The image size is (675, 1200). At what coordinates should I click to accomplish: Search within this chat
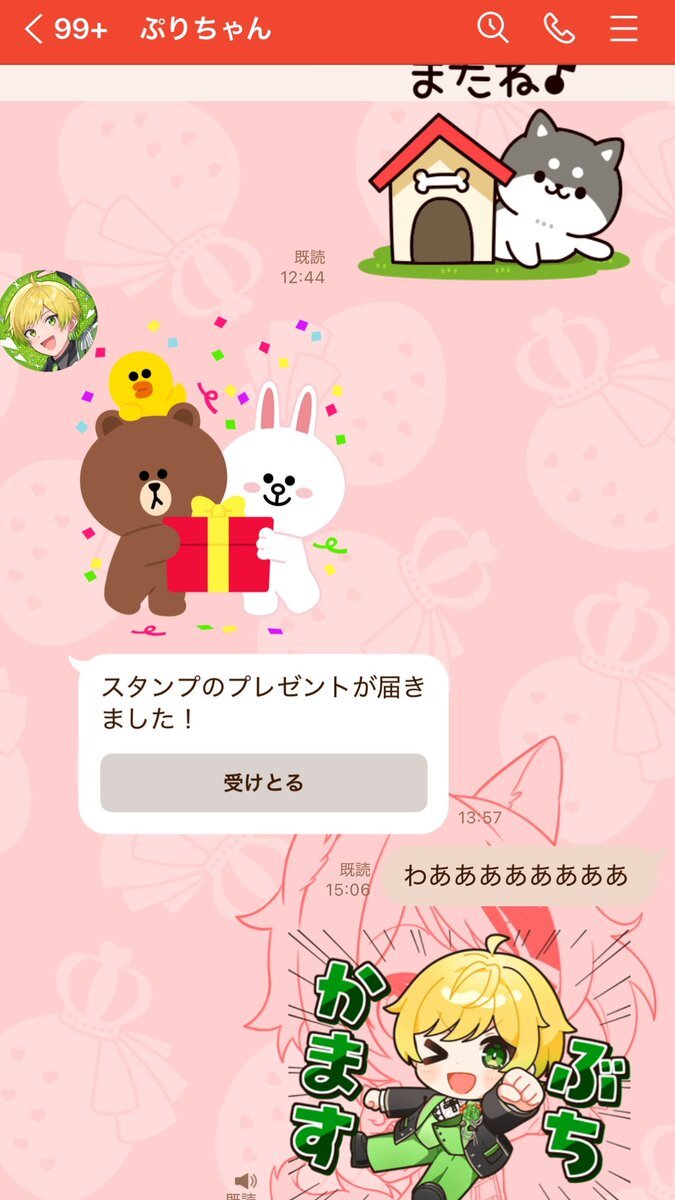[493, 28]
